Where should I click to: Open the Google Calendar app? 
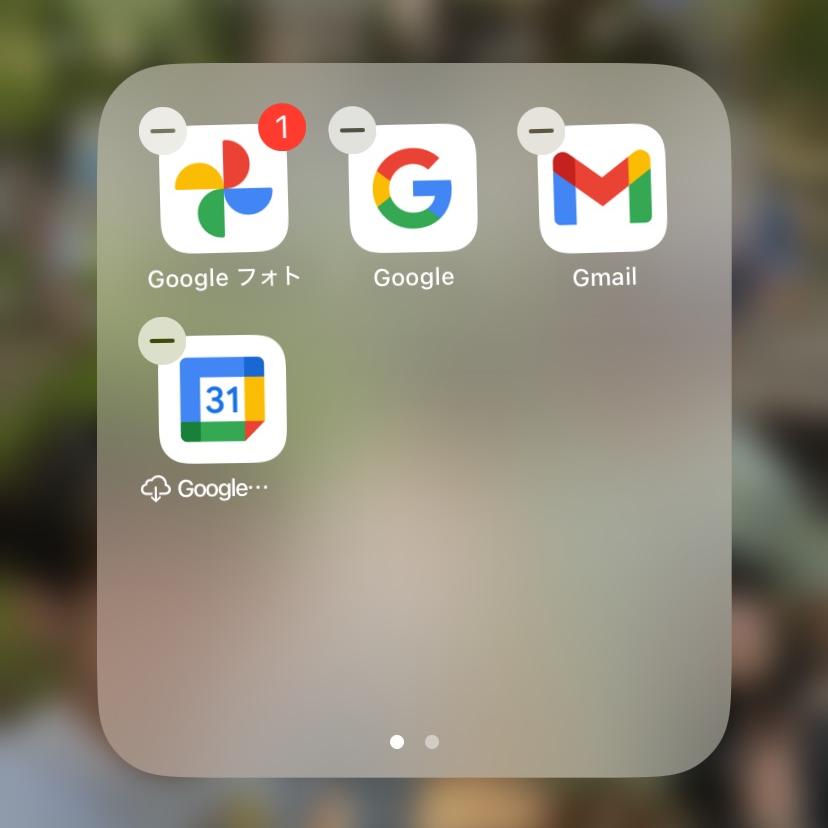[x=222, y=399]
